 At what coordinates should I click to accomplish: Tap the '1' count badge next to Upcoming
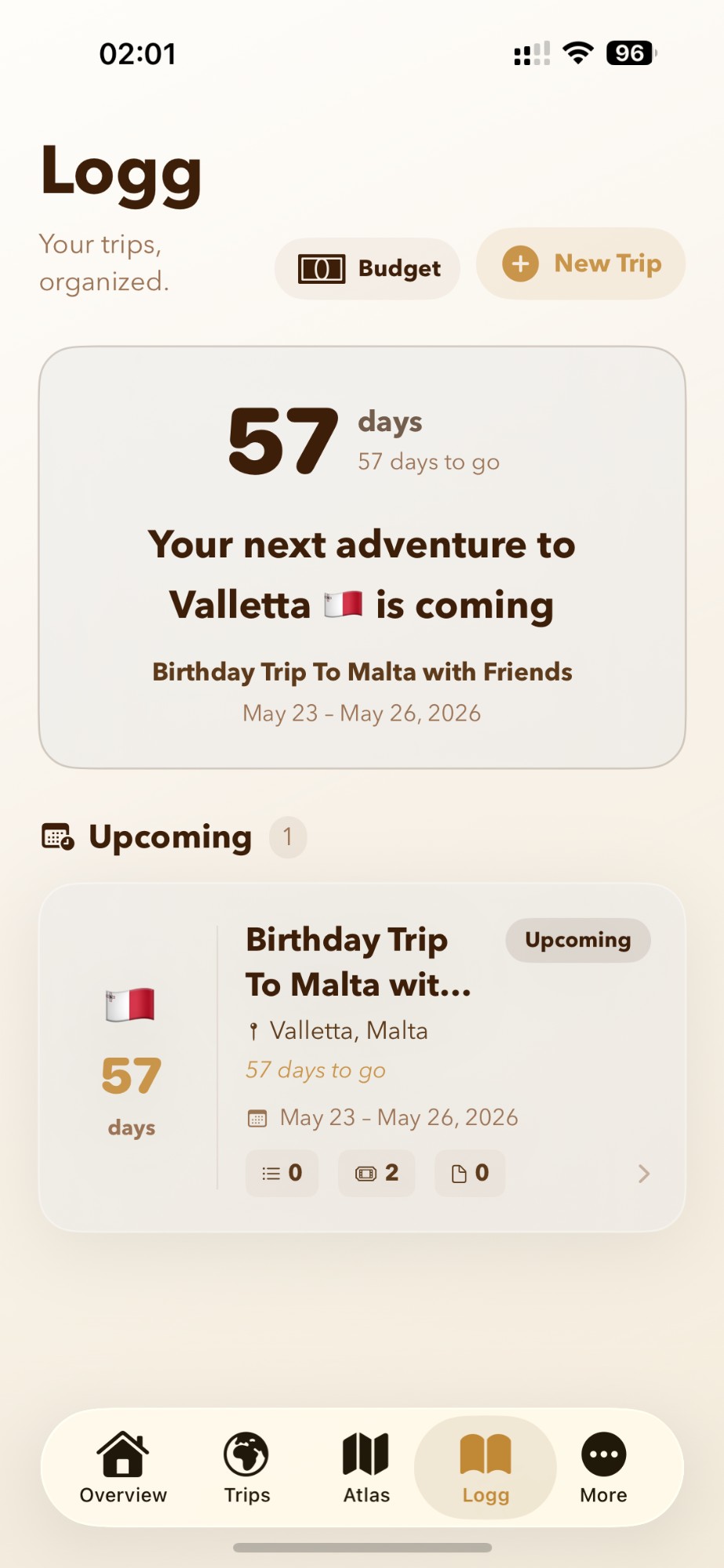click(288, 837)
